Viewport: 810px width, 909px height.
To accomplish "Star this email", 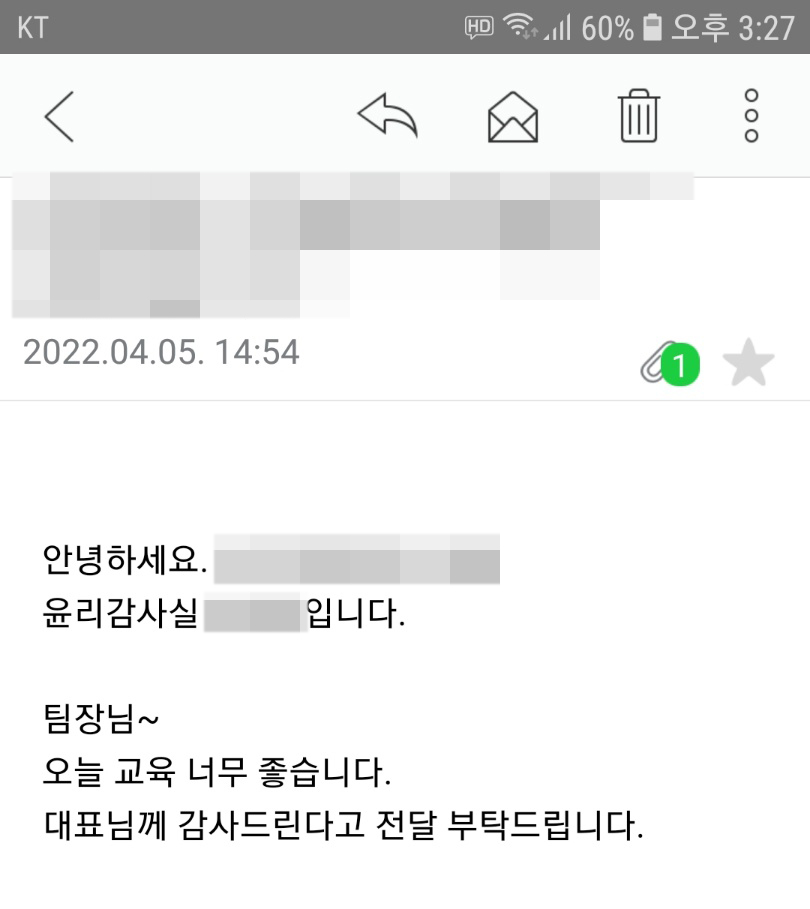I will coord(748,364).
